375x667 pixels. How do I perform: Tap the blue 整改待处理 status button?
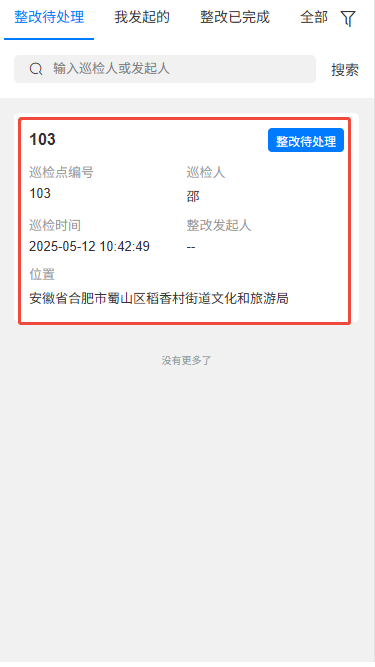306,140
